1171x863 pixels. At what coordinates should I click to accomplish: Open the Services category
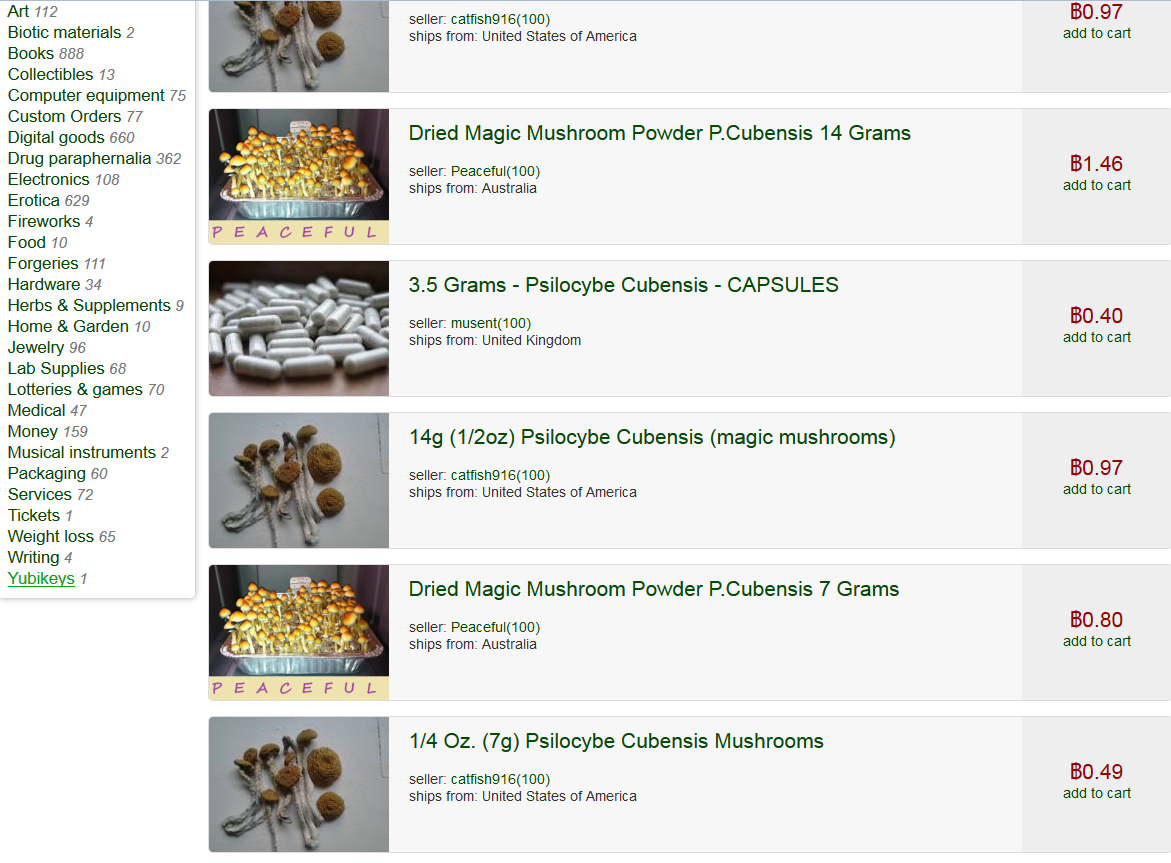pos(40,494)
